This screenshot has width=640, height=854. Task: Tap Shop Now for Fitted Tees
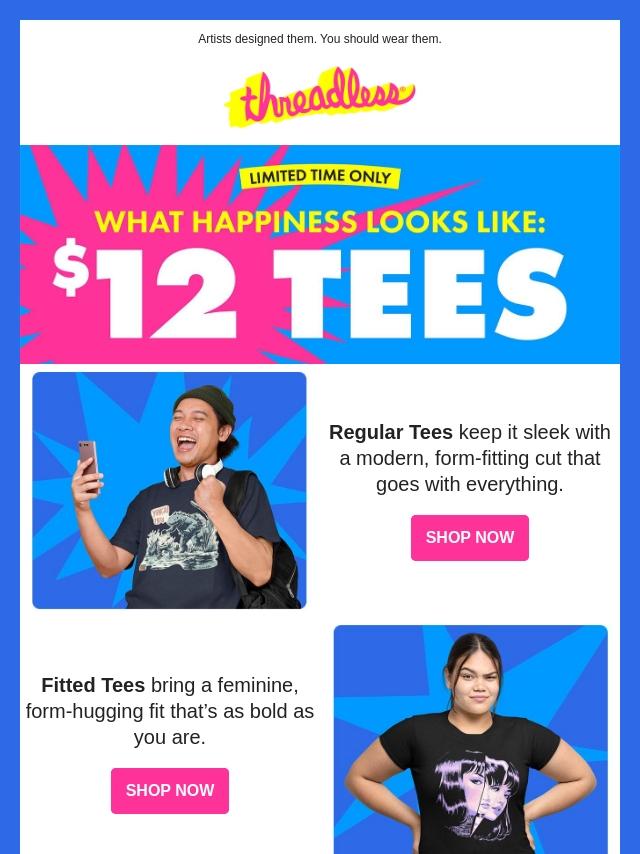pyautogui.click(x=170, y=791)
